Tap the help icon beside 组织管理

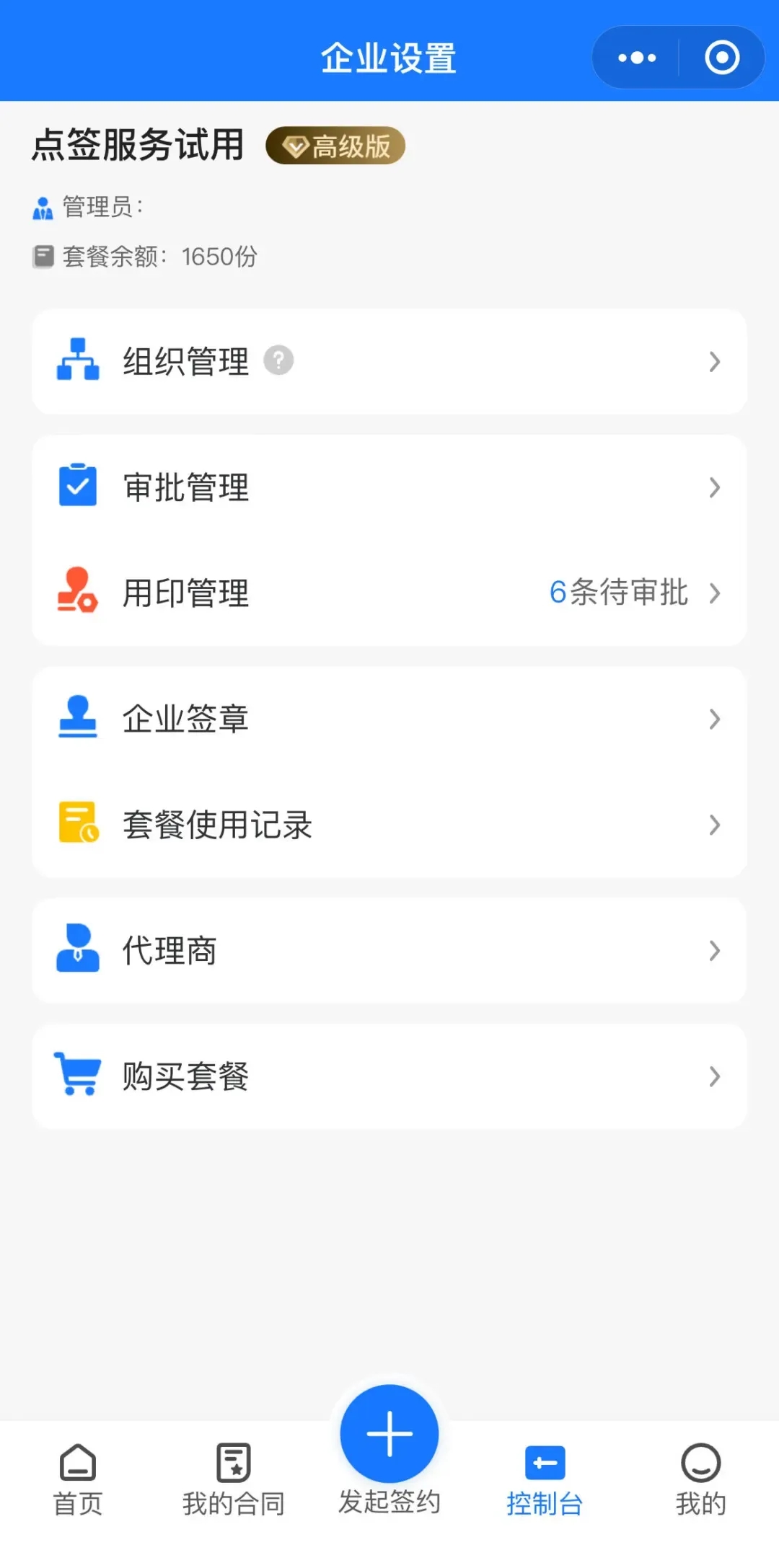[x=278, y=360]
